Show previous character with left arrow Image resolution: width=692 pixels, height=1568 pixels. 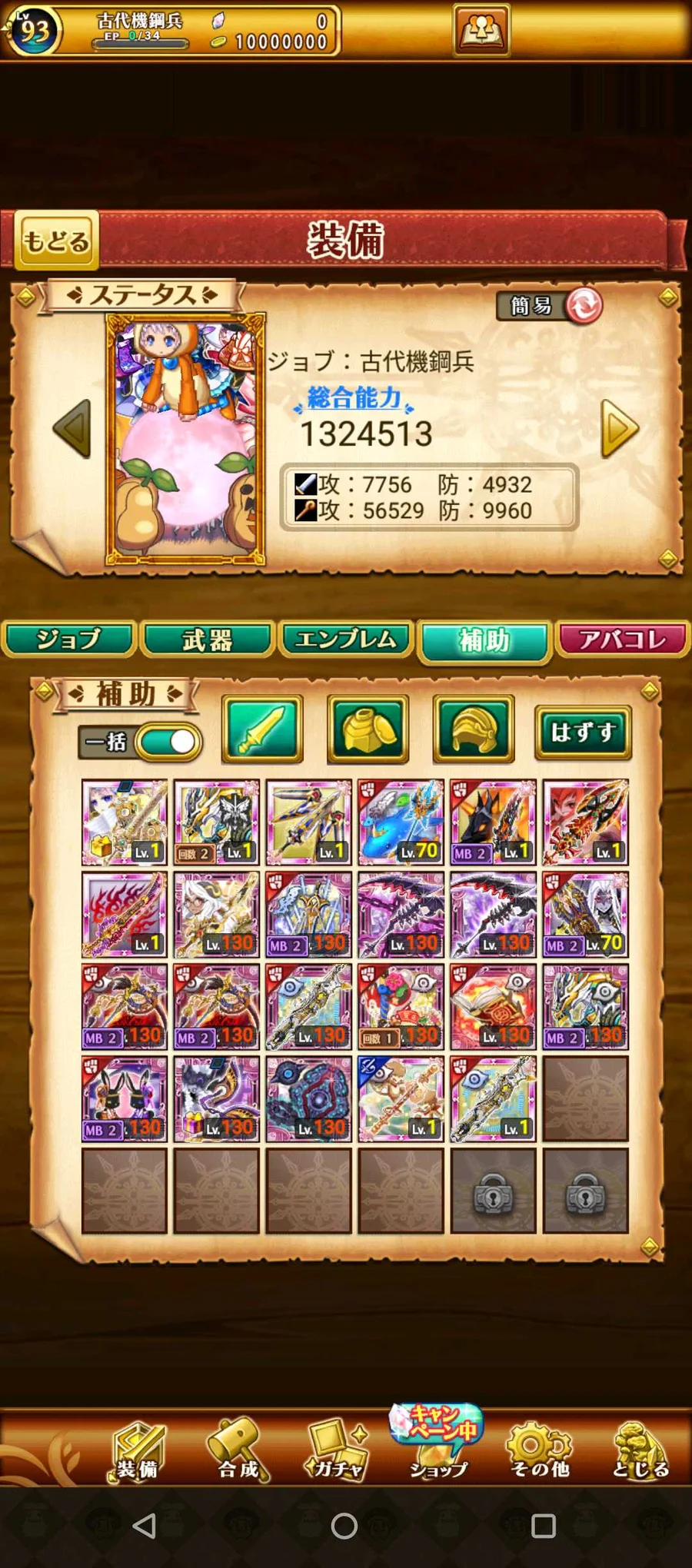tap(72, 429)
